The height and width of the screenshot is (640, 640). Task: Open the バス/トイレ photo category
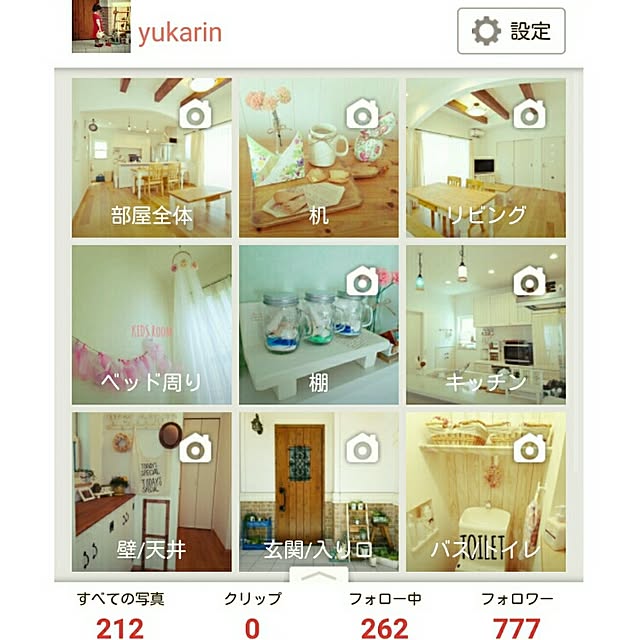tap(486, 491)
